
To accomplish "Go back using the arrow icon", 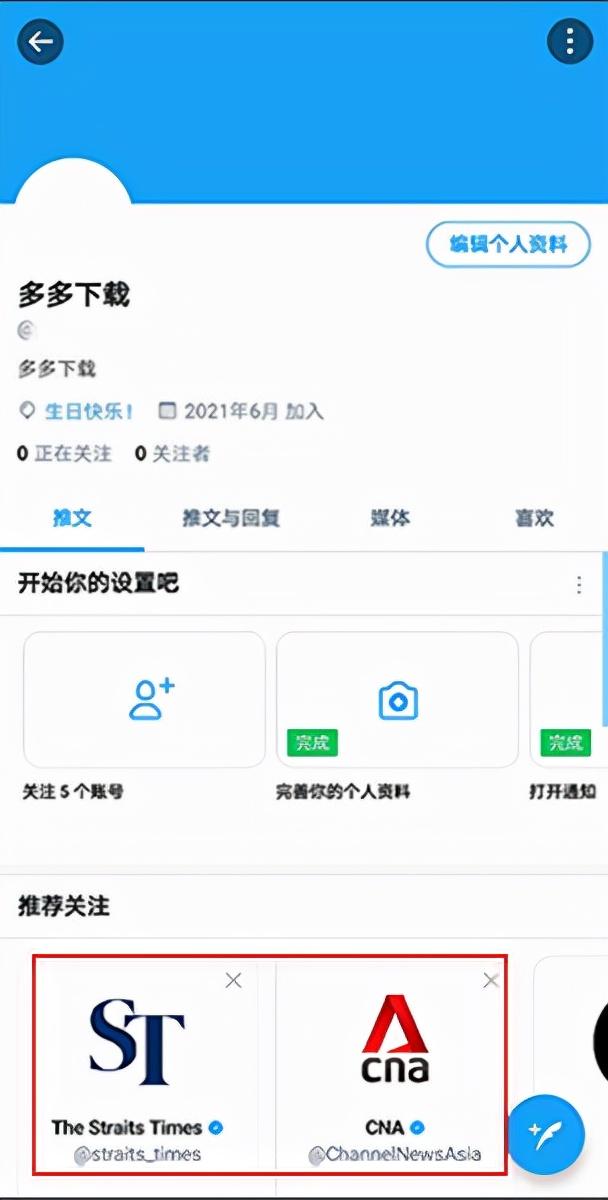I will 40,42.
